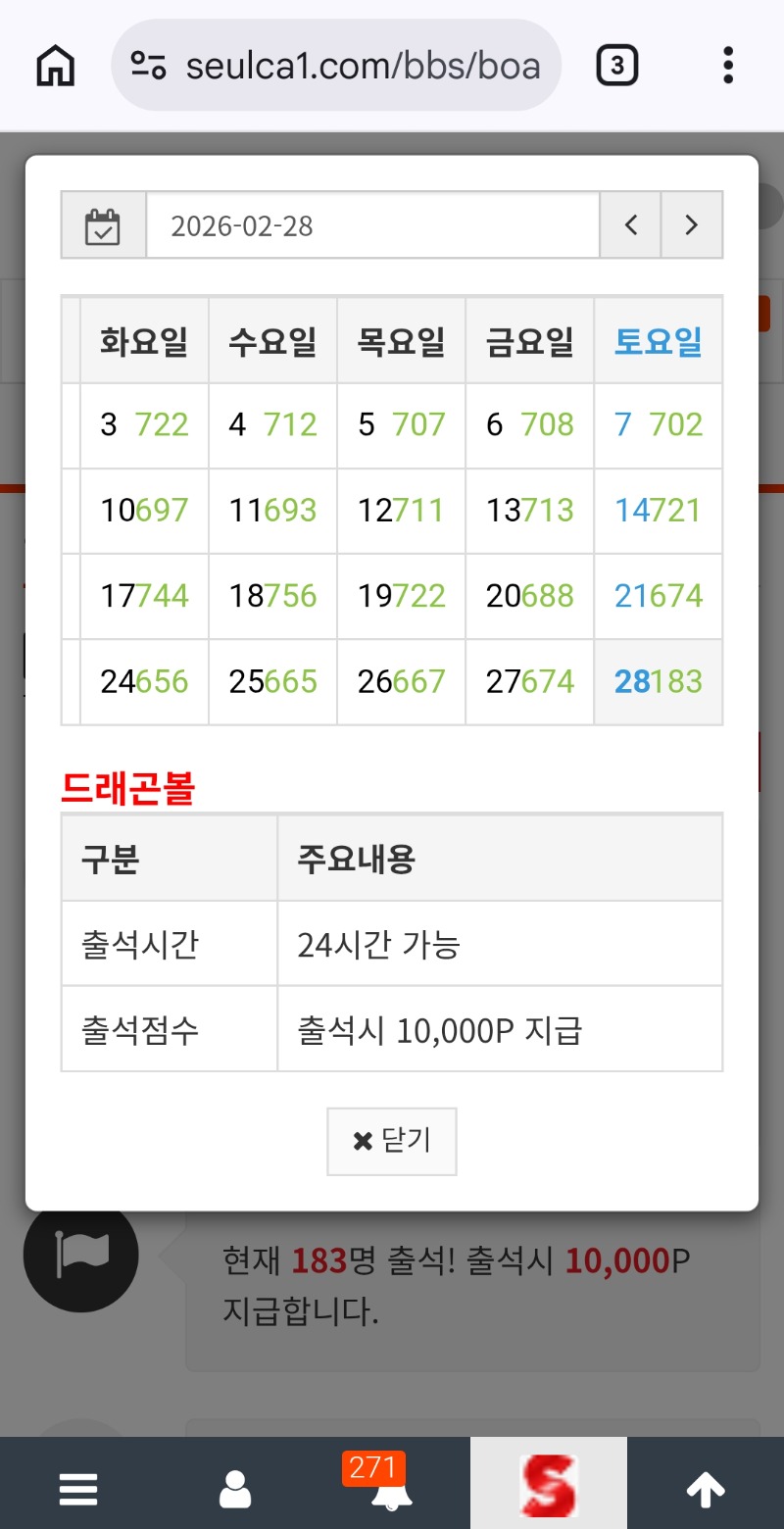Jump to top with the up arrow
The height and width of the screenshot is (1529, 784).
pyautogui.click(x=705, y=1490)
